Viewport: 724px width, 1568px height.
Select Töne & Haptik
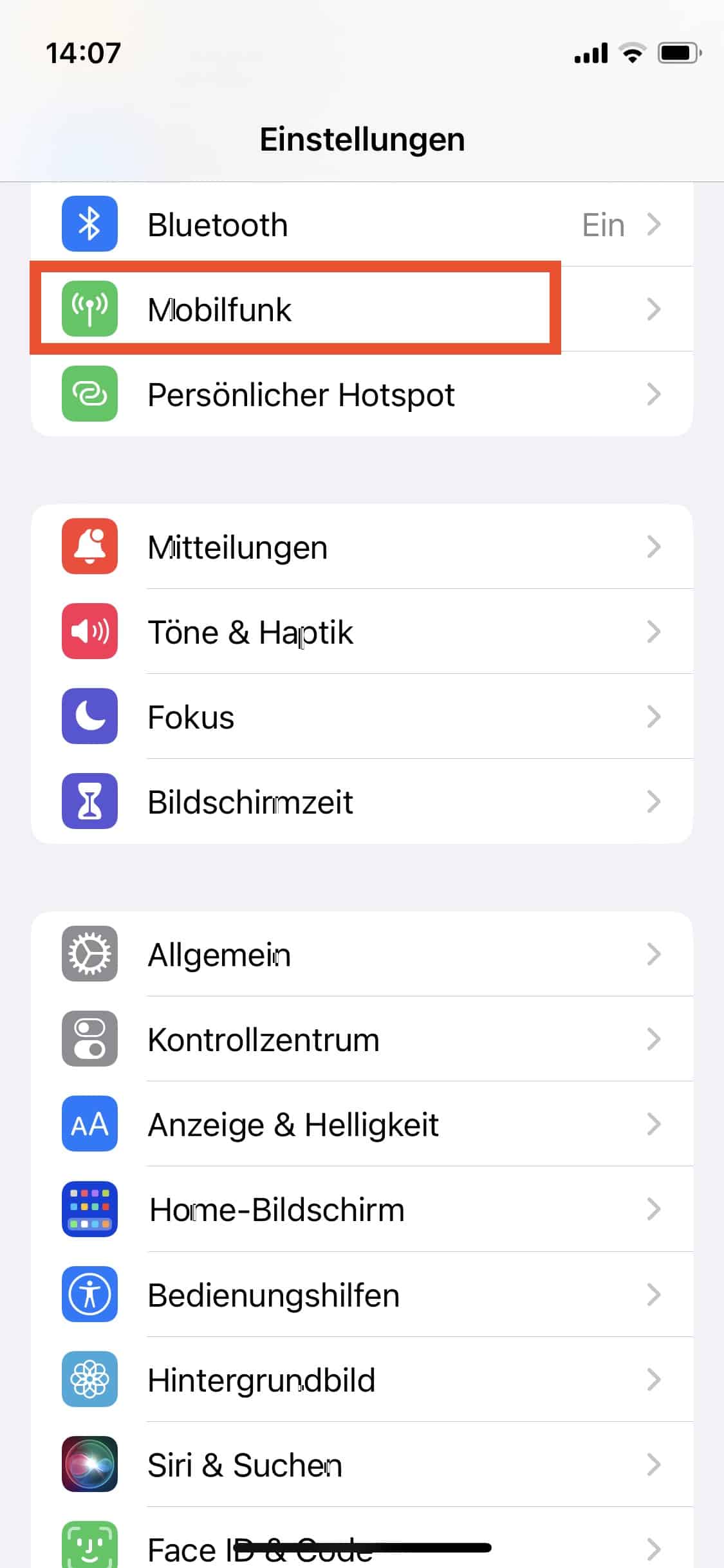coord(360,632)
